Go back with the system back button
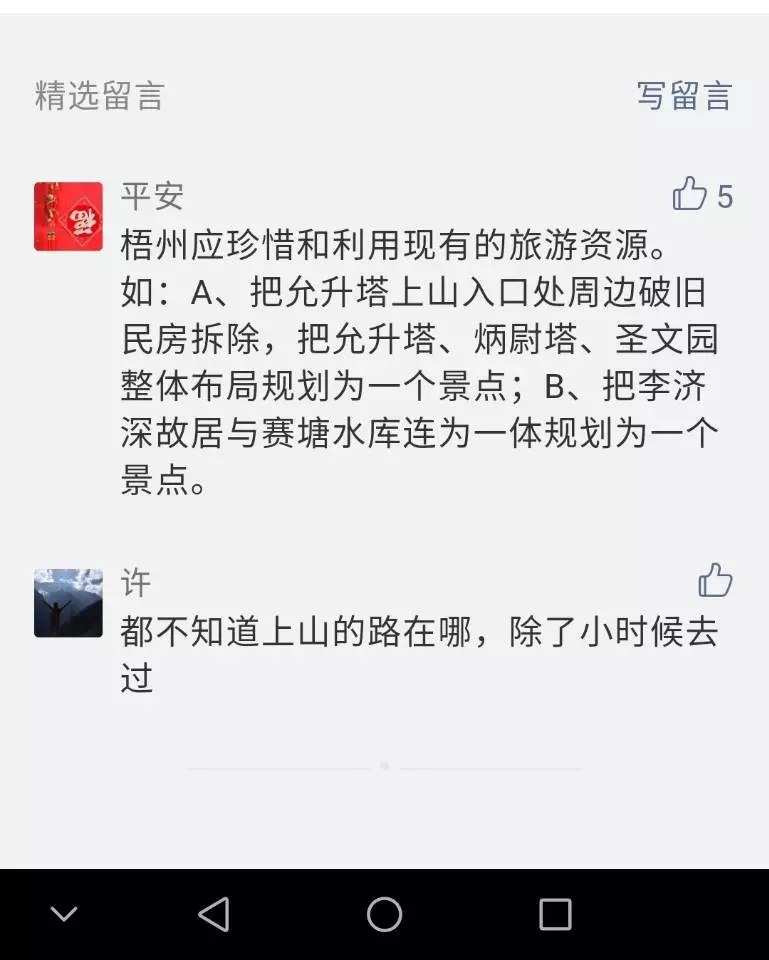Image resolution: width=769 pixels, height=960 pixels. coord(214,914)
